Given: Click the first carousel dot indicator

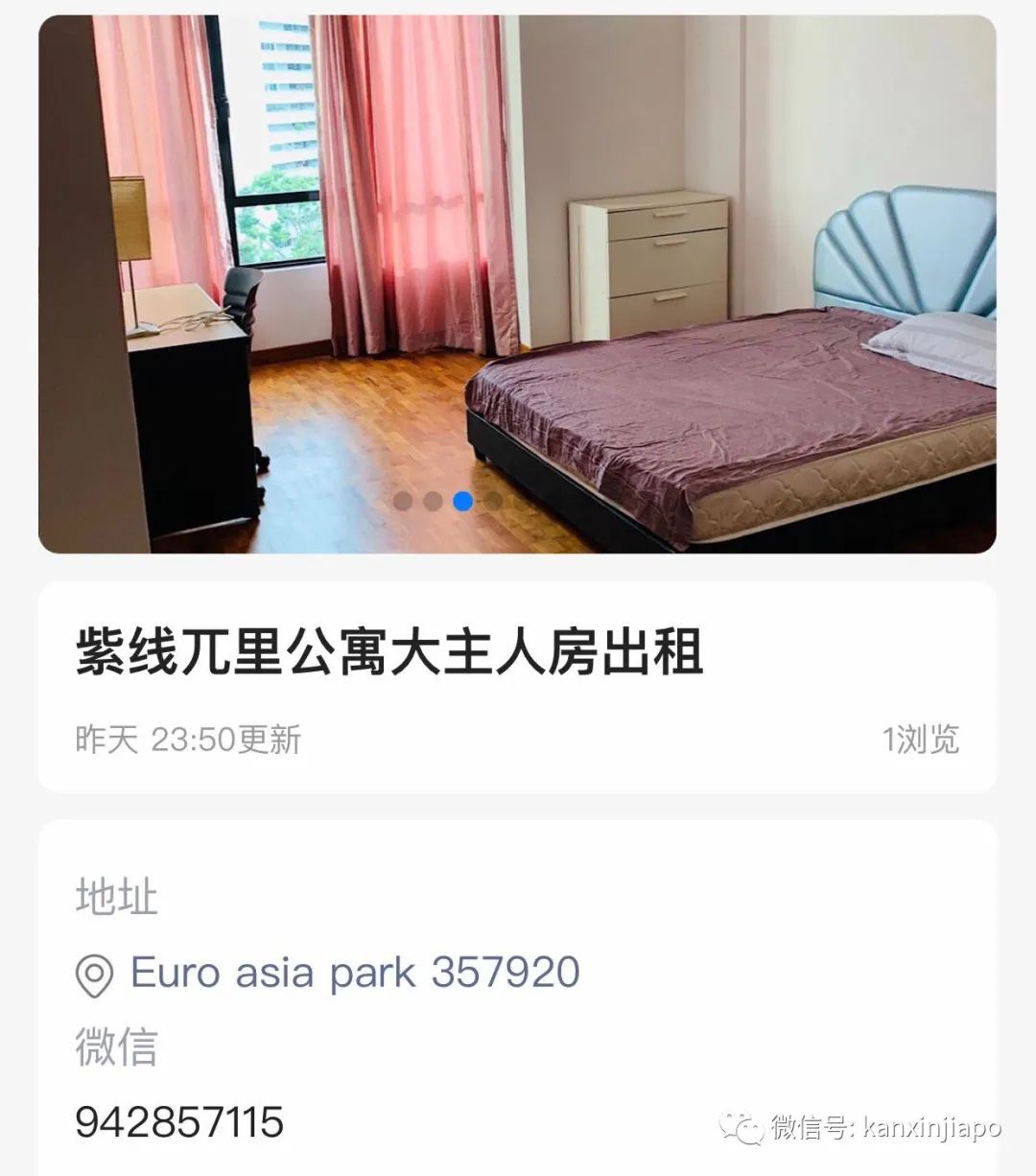Looking at the screenshot, I should [402, 501].
